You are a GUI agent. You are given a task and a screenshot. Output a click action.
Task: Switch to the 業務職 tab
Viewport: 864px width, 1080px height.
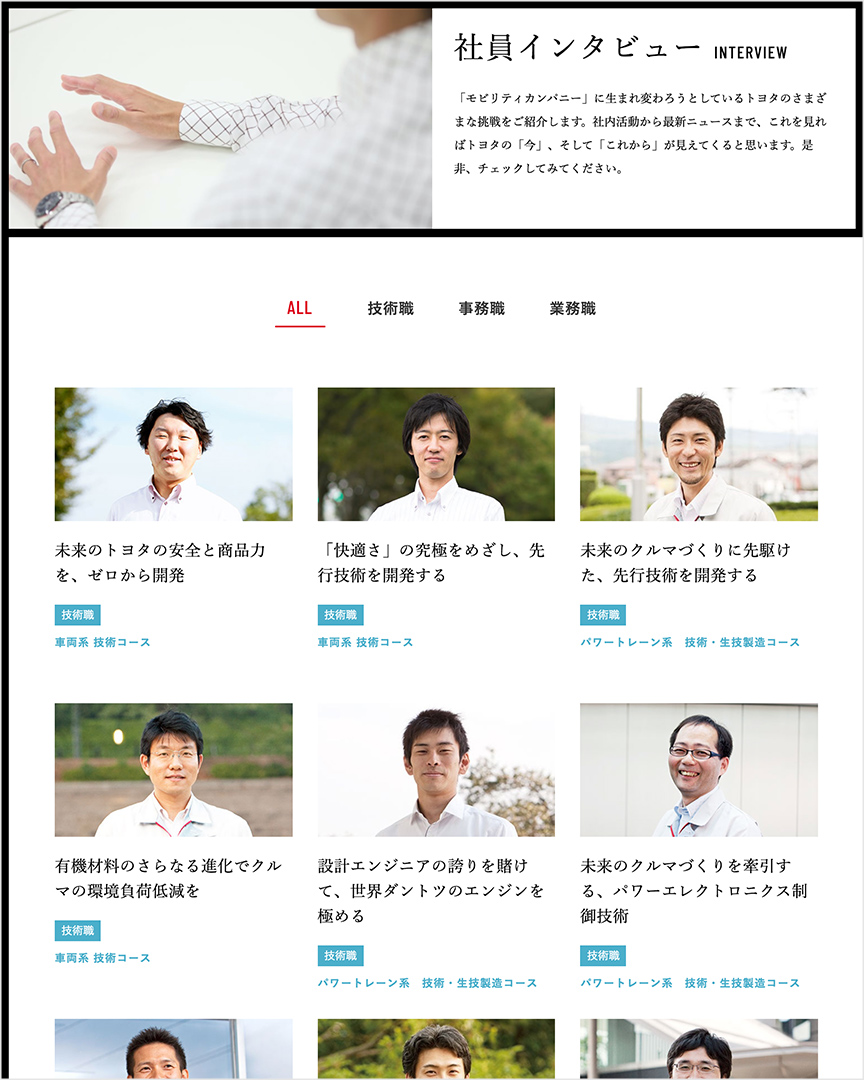pos(572,309)
